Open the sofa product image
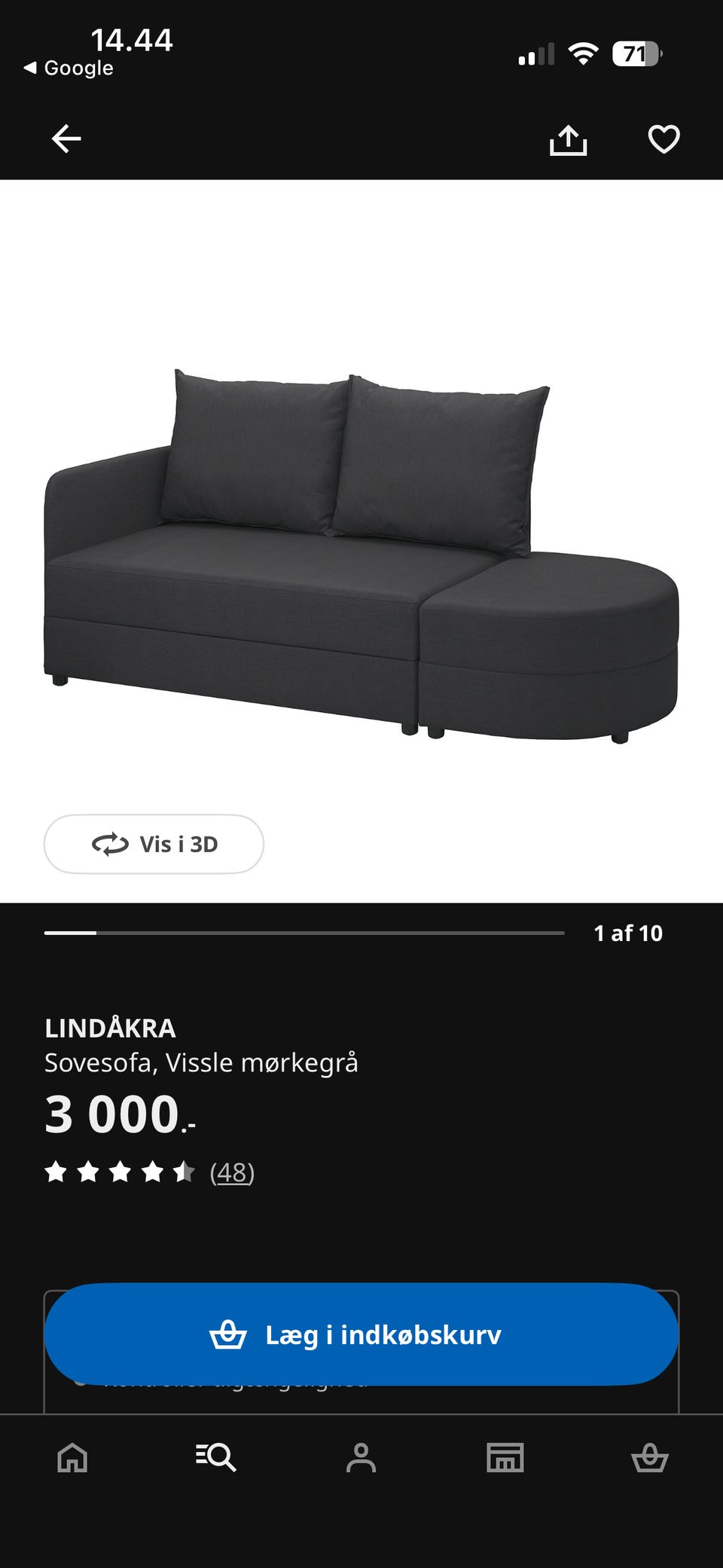Viewport: 723px width, 1568px height. tap(361, 554)
